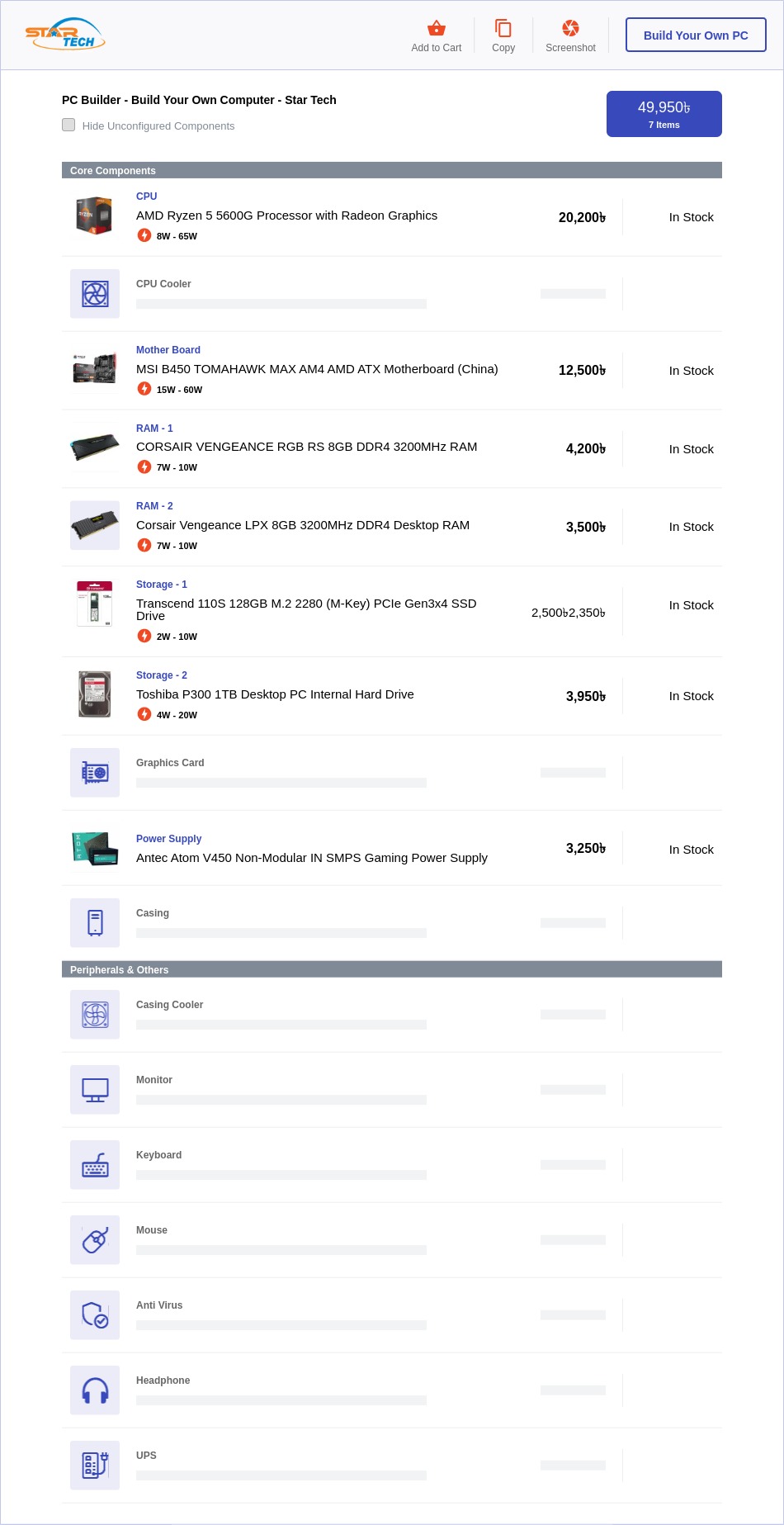
Task: Open MSI B450 TOMAHAWK MAX motherboard page
Action: point(317,369)
